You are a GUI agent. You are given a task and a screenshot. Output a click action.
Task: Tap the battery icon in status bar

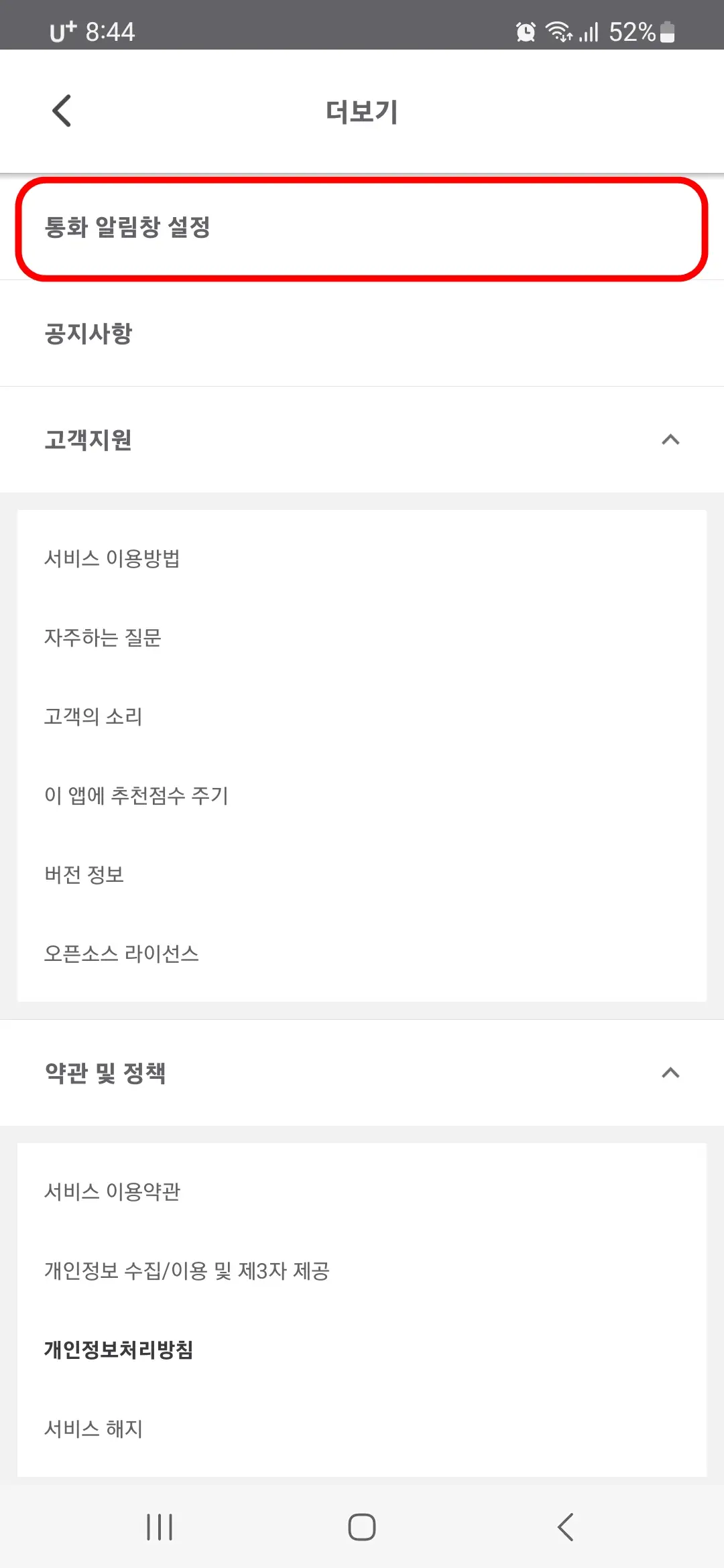(665, 31)
